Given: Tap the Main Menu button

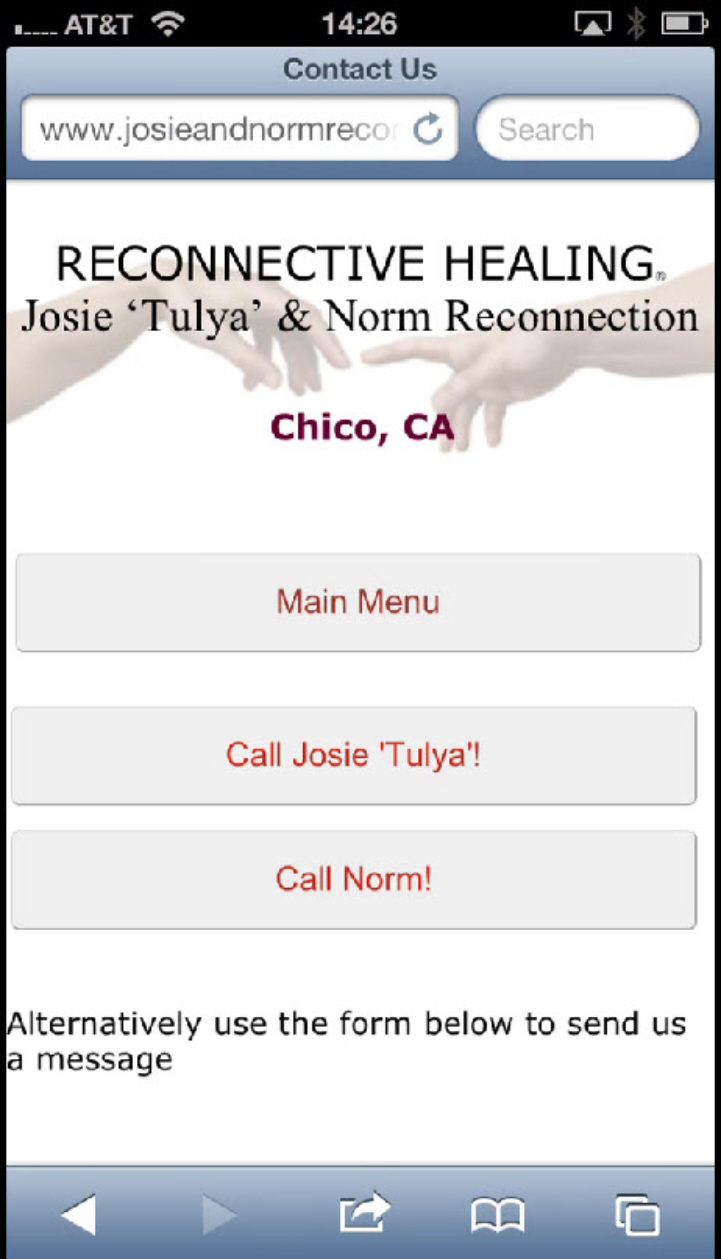Looking at the screenshot, I should [x=358, y=602].
